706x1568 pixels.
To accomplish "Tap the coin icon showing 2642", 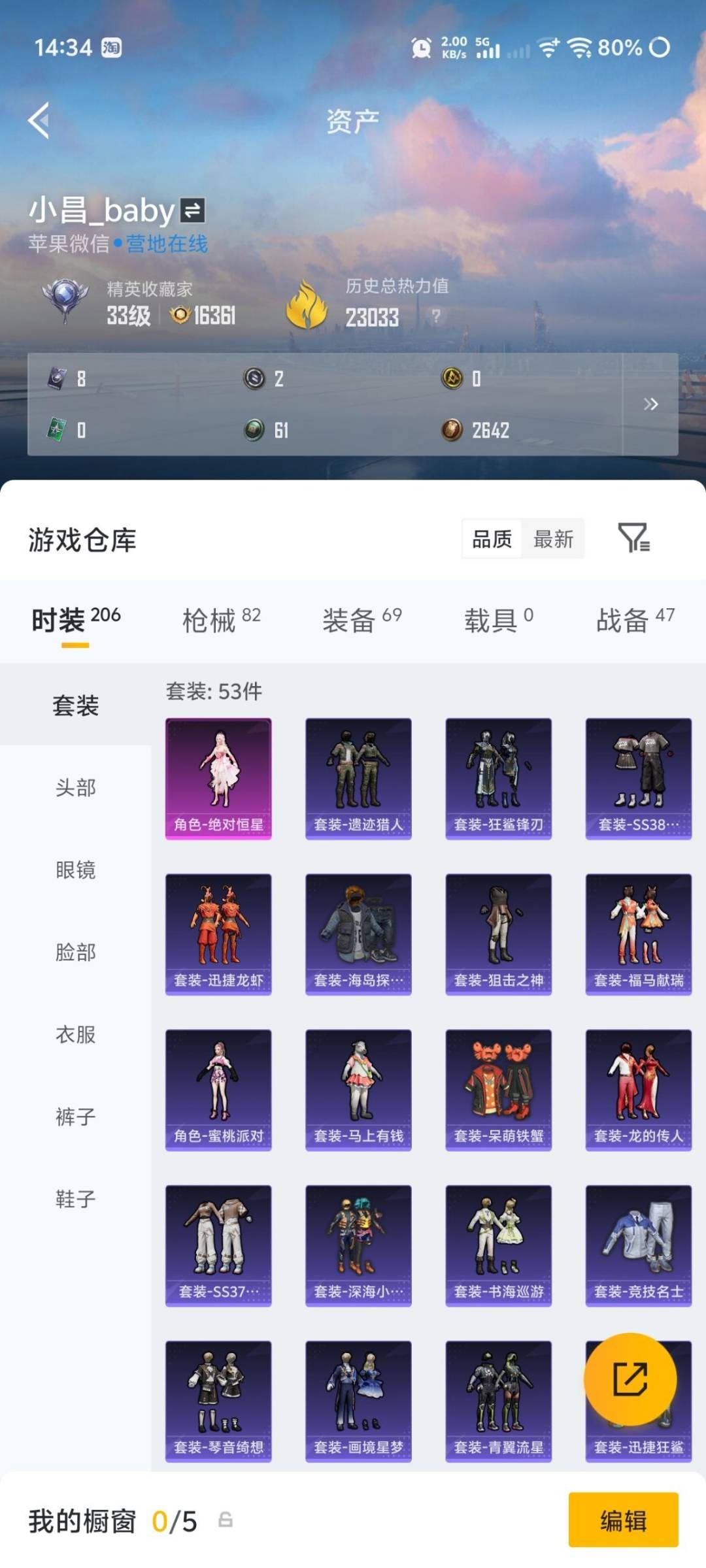I will coord(454,429).
